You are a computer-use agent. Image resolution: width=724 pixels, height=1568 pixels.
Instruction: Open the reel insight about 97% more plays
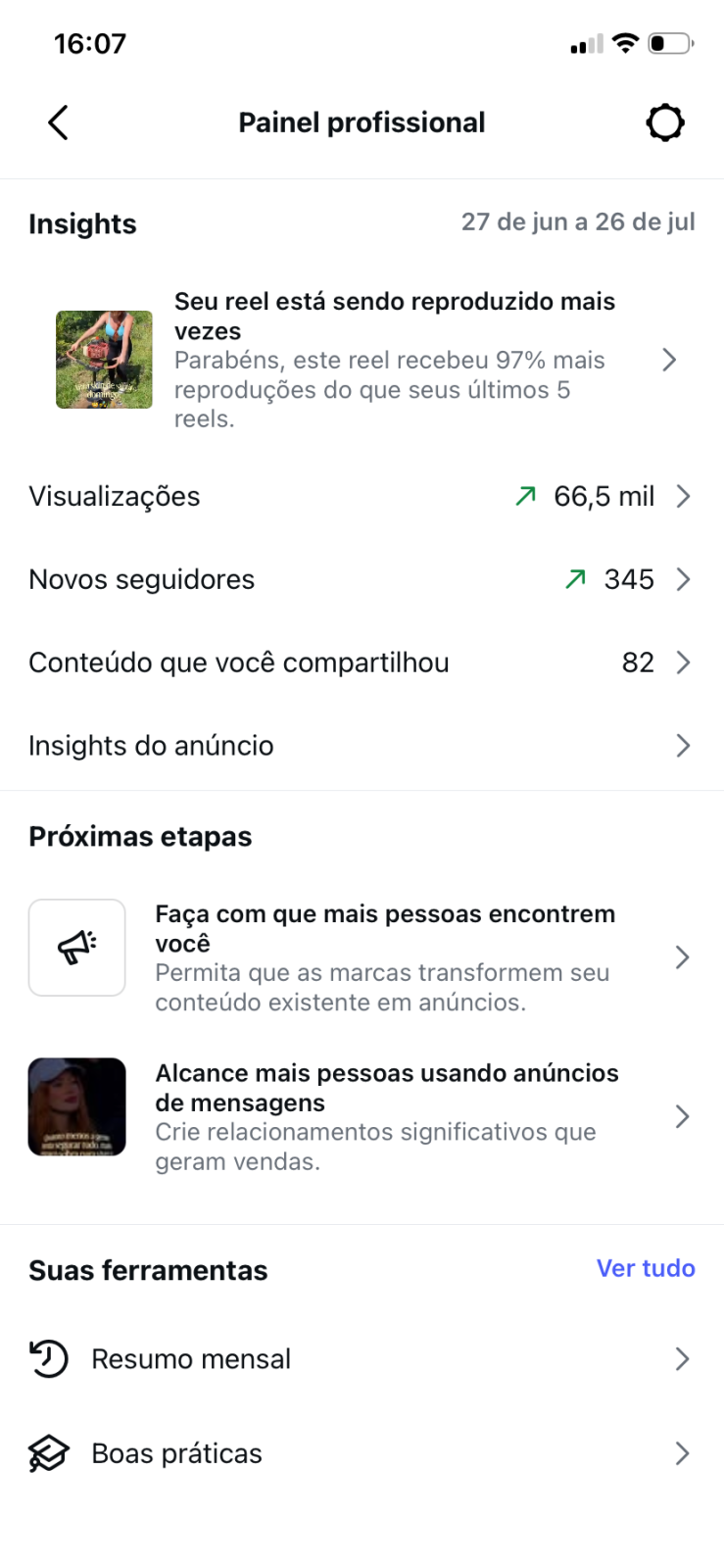point(362,360)
